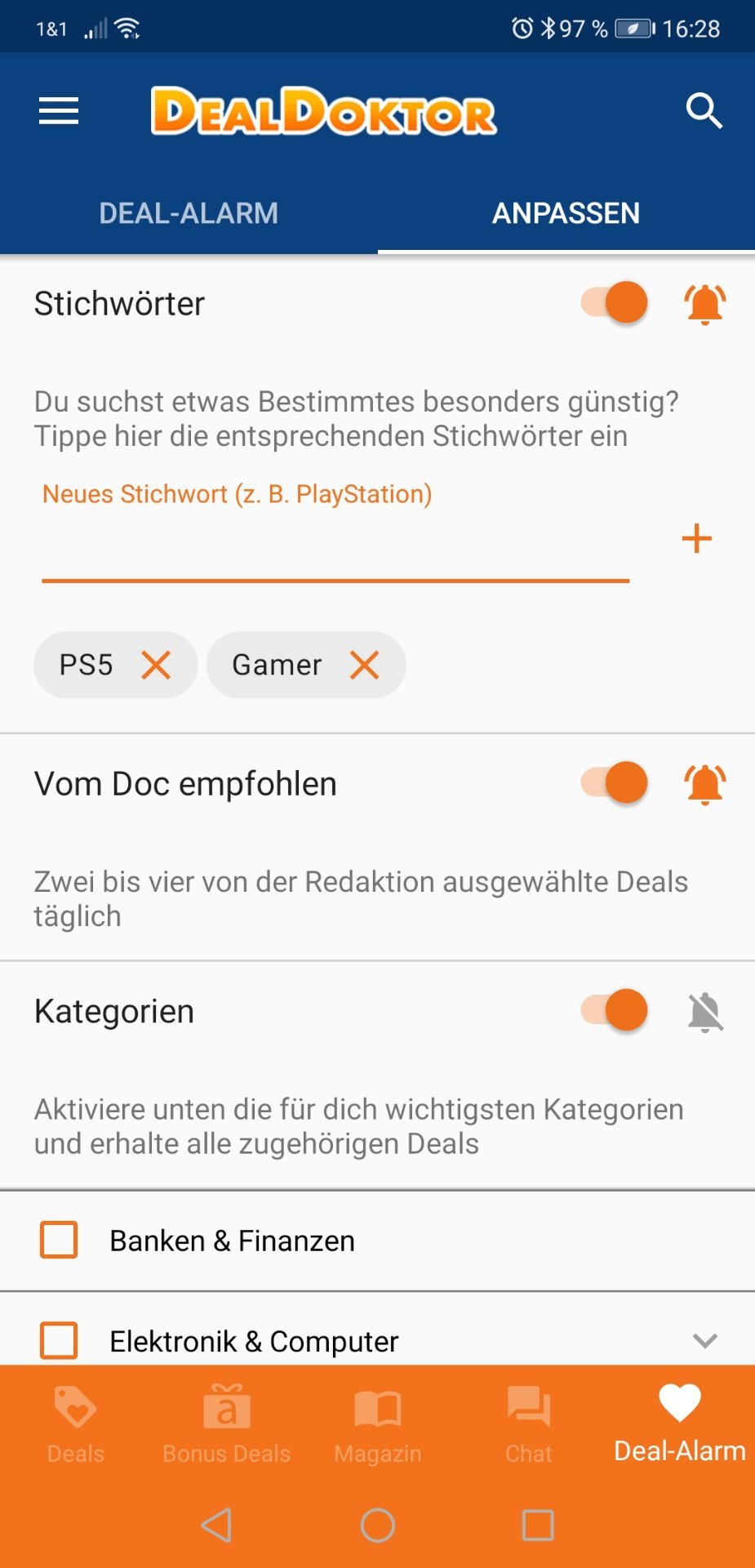Remove the PS5 keyword chip
Screen dimensions: 755x1568
pyautogui.click(x=156, y=666)
